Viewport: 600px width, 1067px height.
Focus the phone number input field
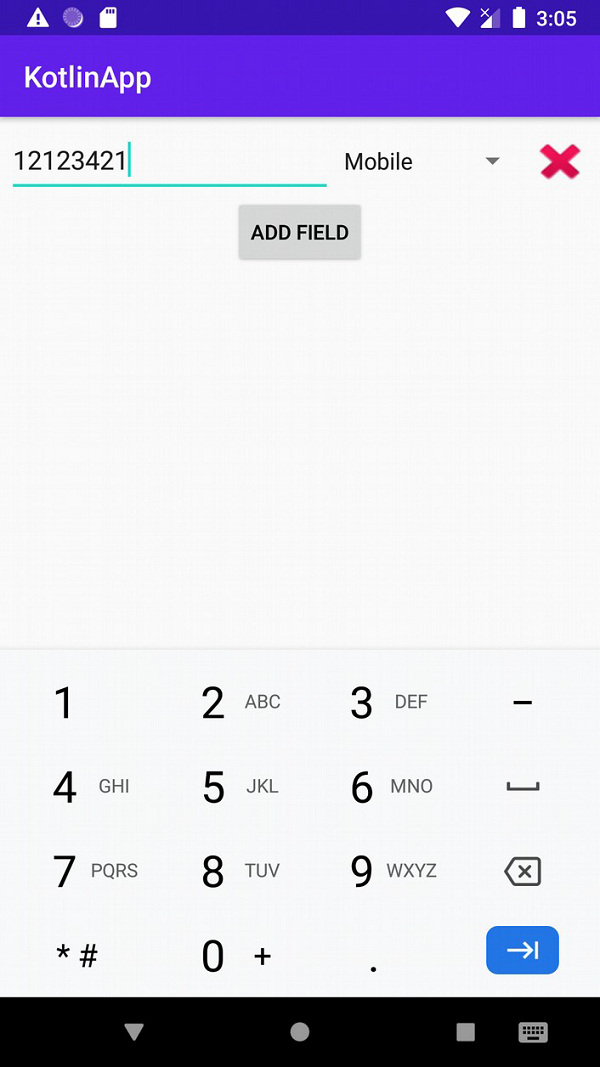[x=169, y=161]
